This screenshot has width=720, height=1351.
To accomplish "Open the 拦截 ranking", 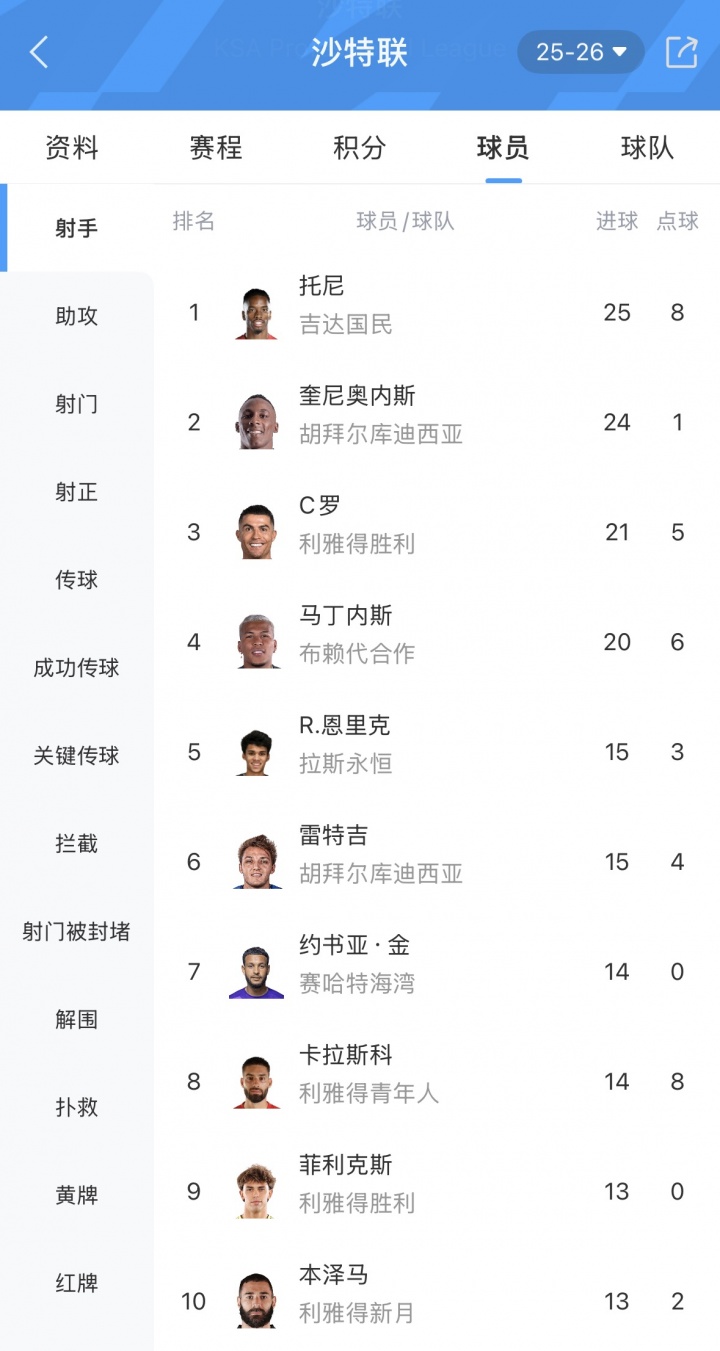I will (76, 844).
